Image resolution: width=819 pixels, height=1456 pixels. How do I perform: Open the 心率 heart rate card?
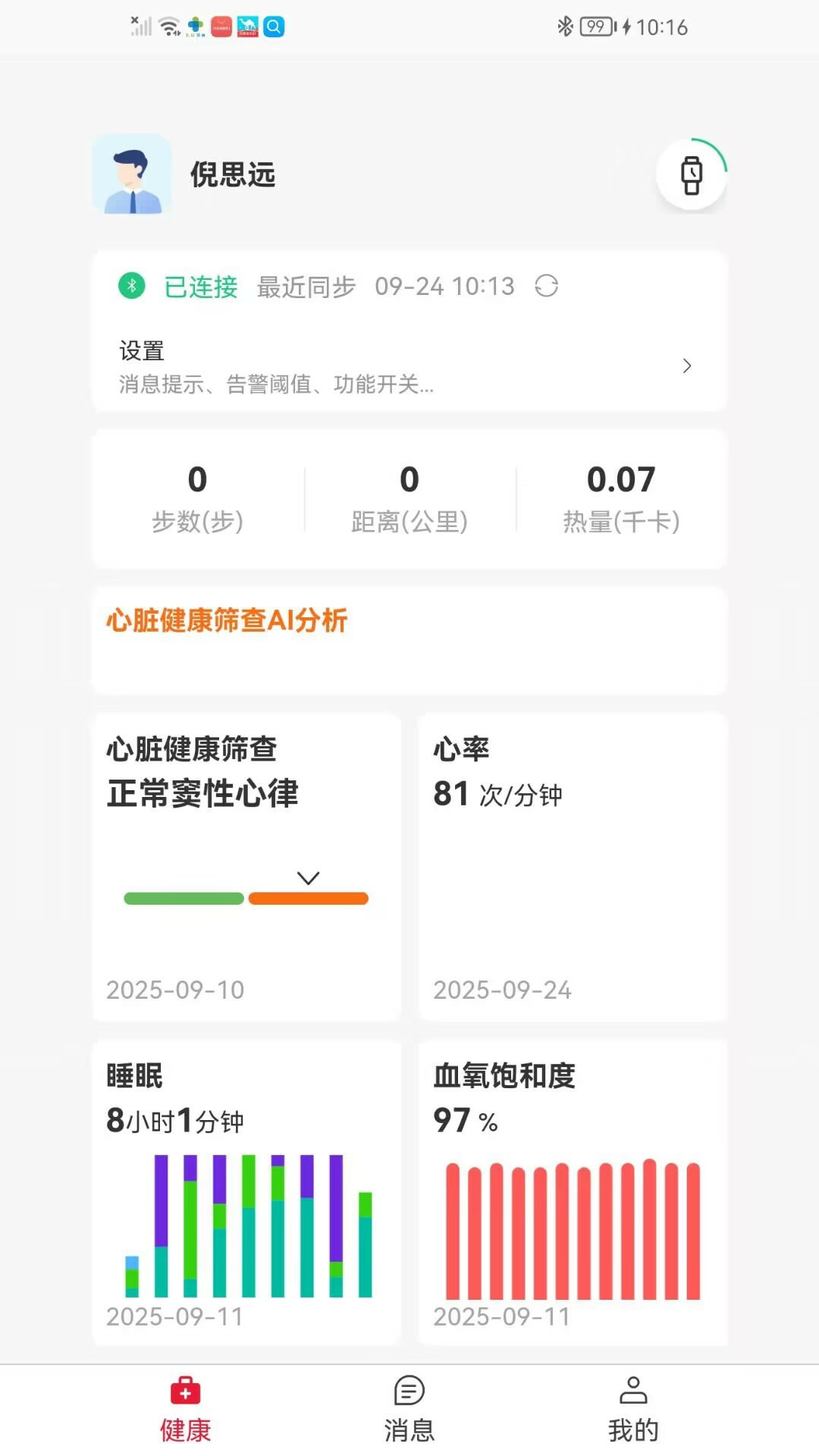click(572, 864)
